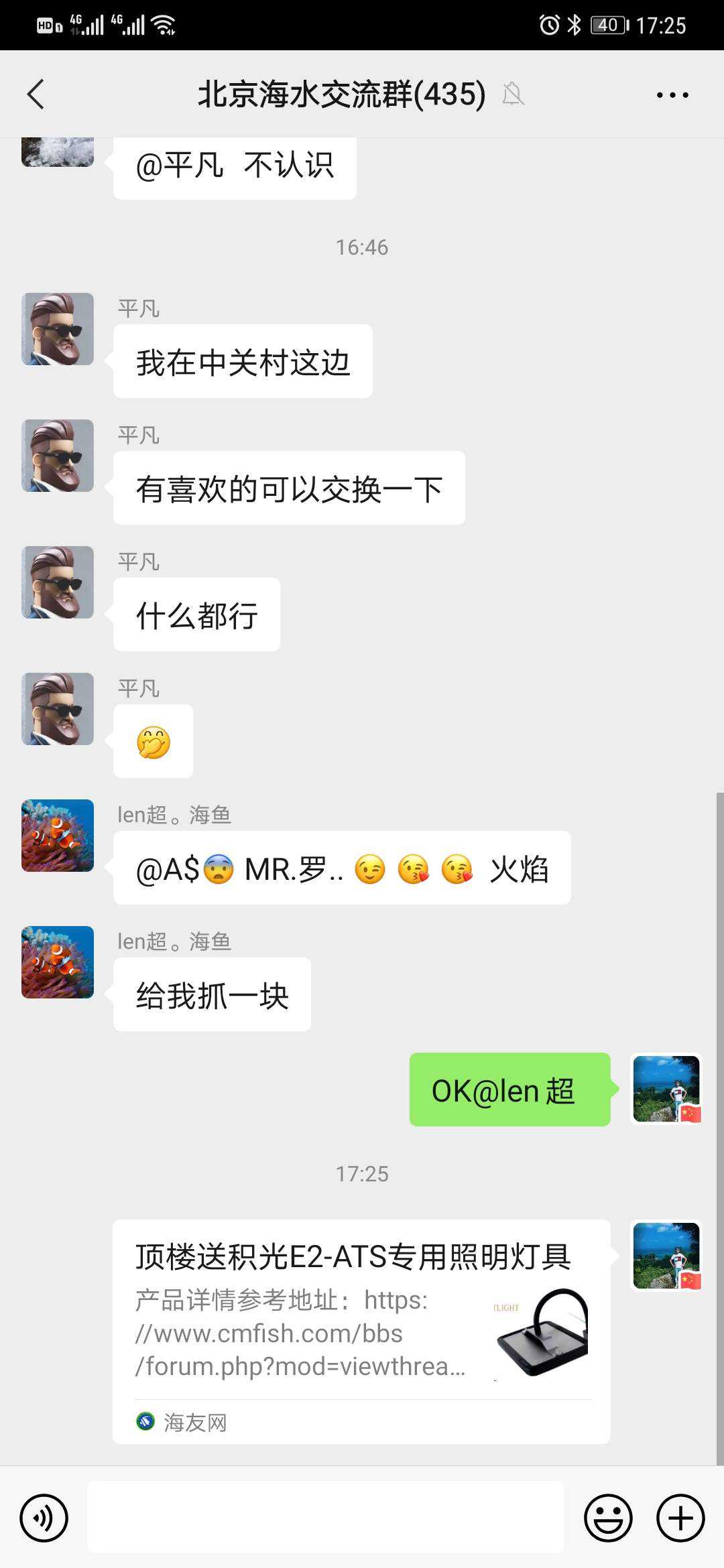Tap the message text field
Viewport: 724px width, 1568px height.
point(325,1518)
